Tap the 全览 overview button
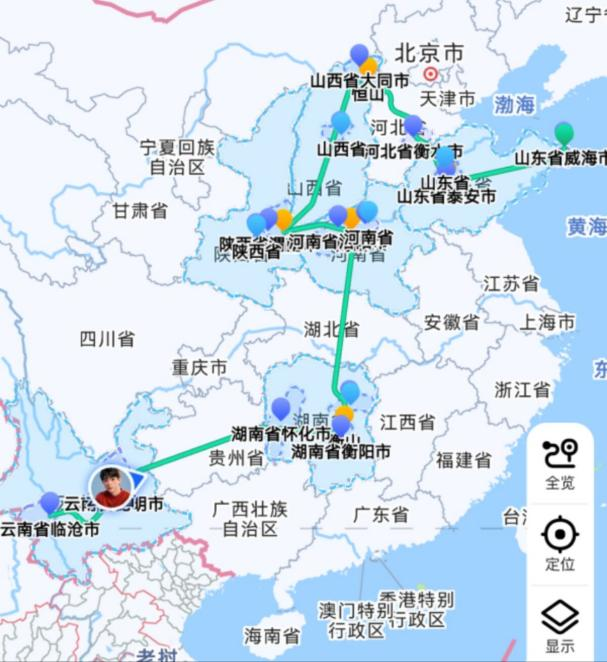The width and height of the screenshot is (607, 662). point(560,464)
